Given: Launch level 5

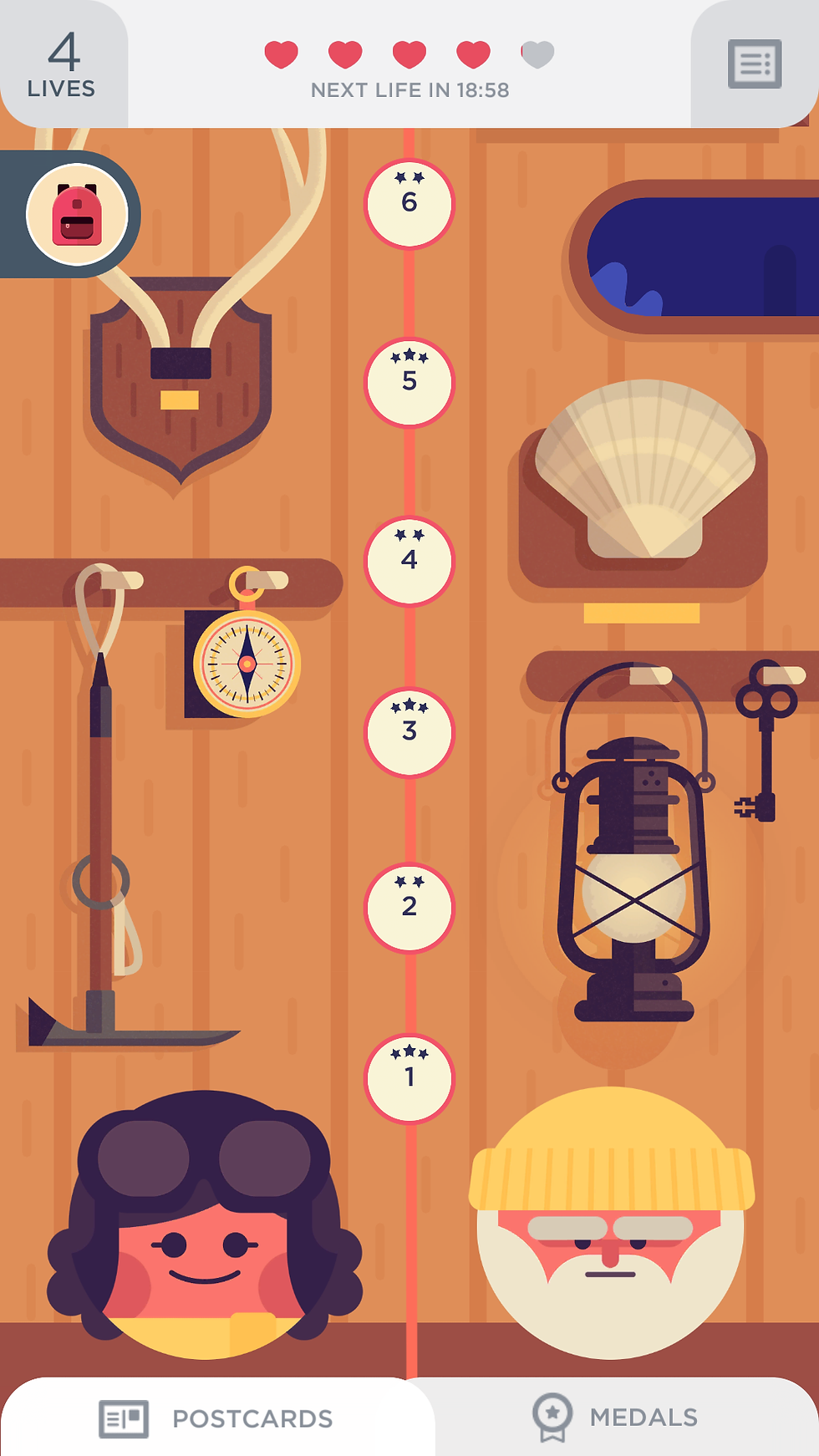Looking at the screenshot, I should coord(409,382).
